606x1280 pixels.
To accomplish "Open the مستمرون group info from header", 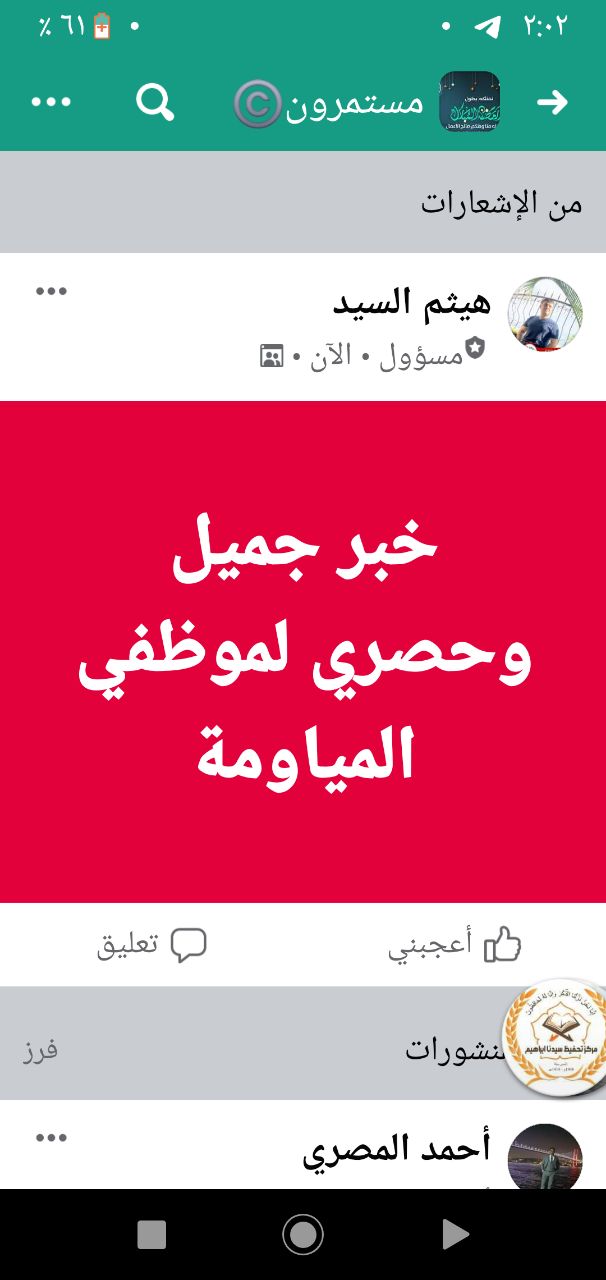I will [355, 102].
